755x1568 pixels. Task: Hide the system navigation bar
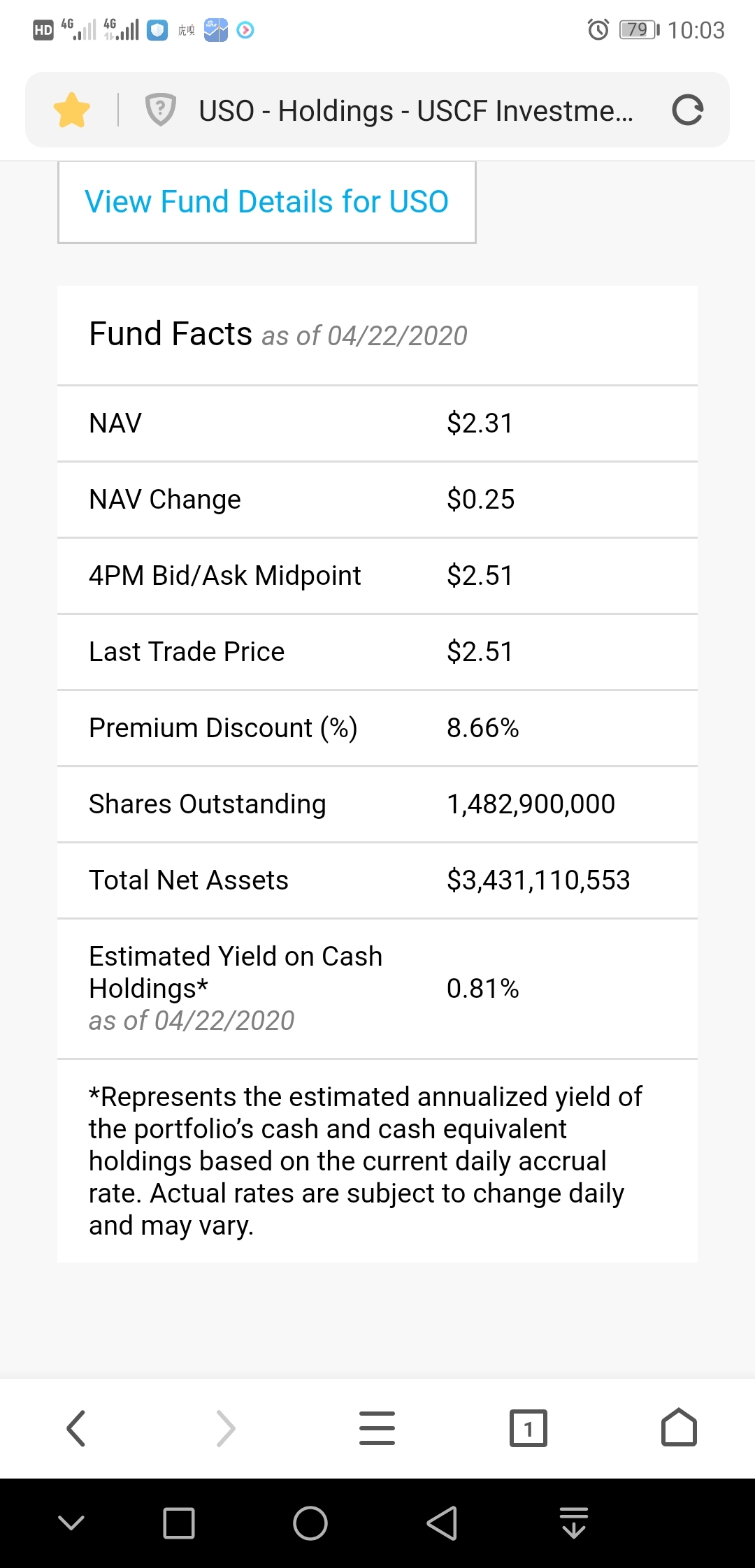(71, 1523)
